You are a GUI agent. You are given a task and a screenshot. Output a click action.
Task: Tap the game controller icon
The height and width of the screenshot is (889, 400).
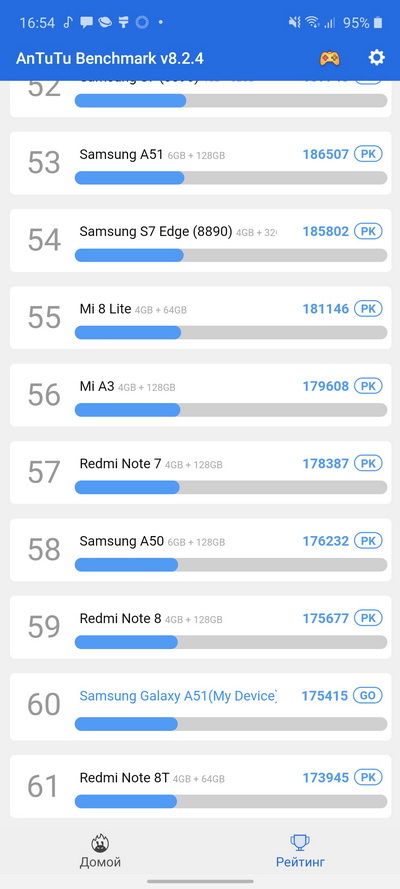(x=330, y=58)
